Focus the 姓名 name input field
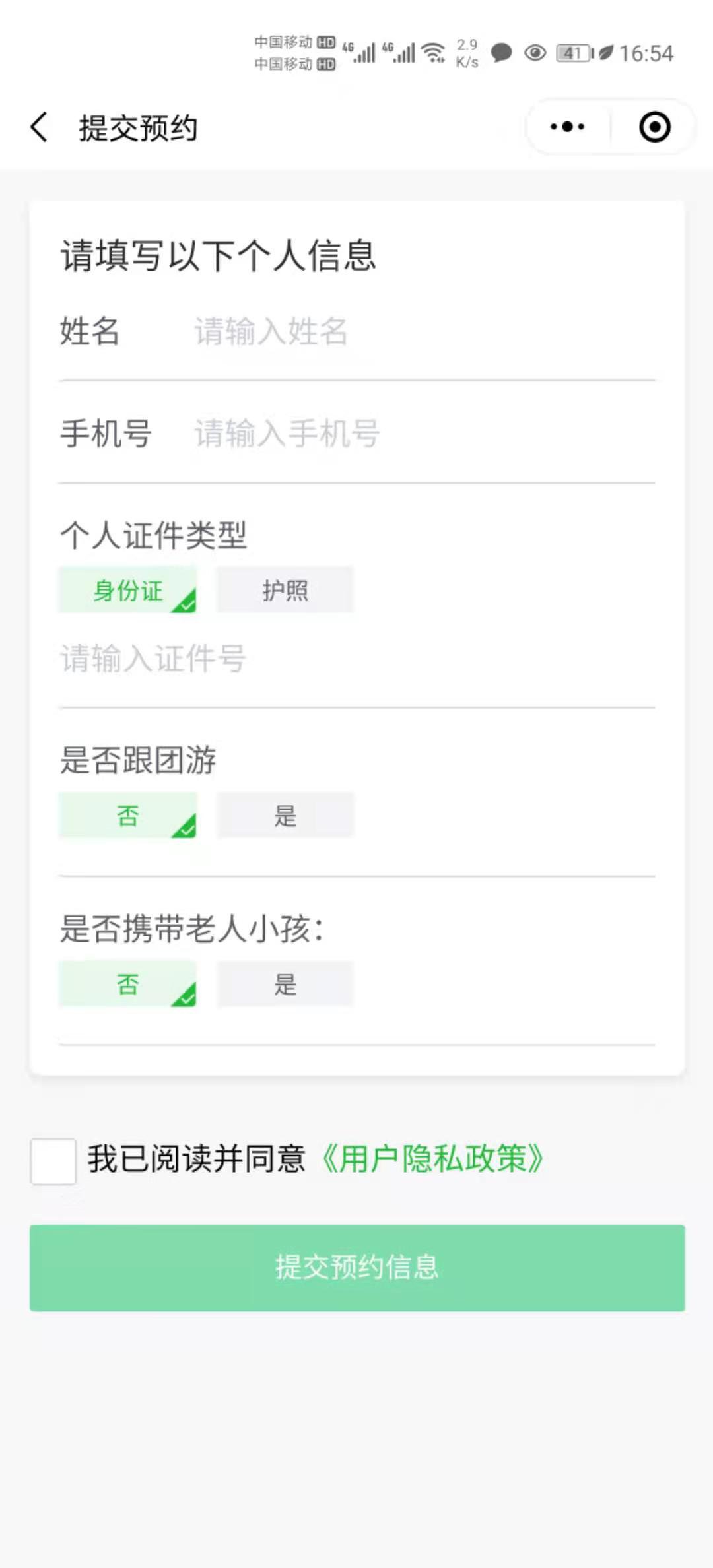 click(423, 331)
